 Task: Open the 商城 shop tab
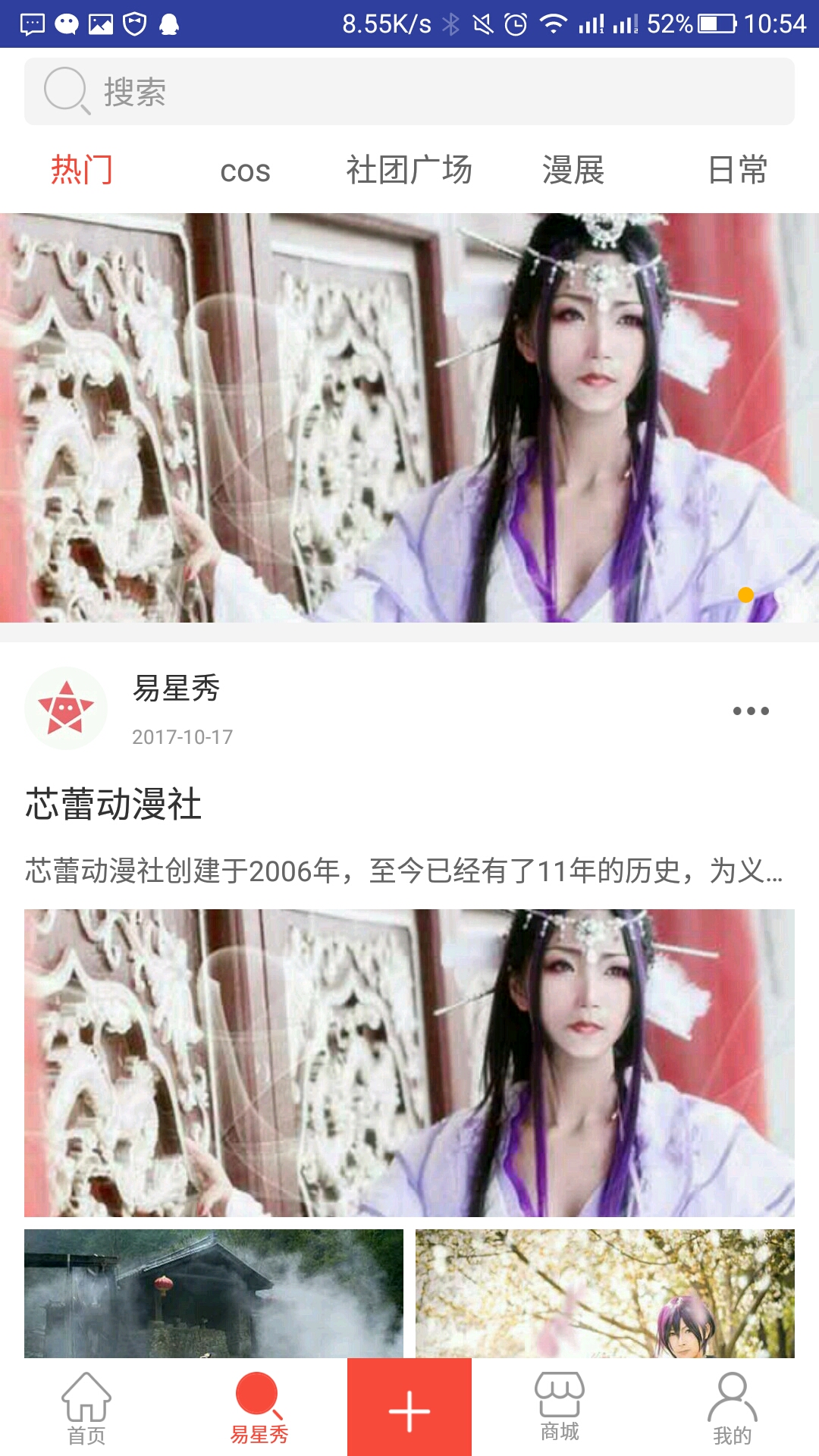[560, 1407]
